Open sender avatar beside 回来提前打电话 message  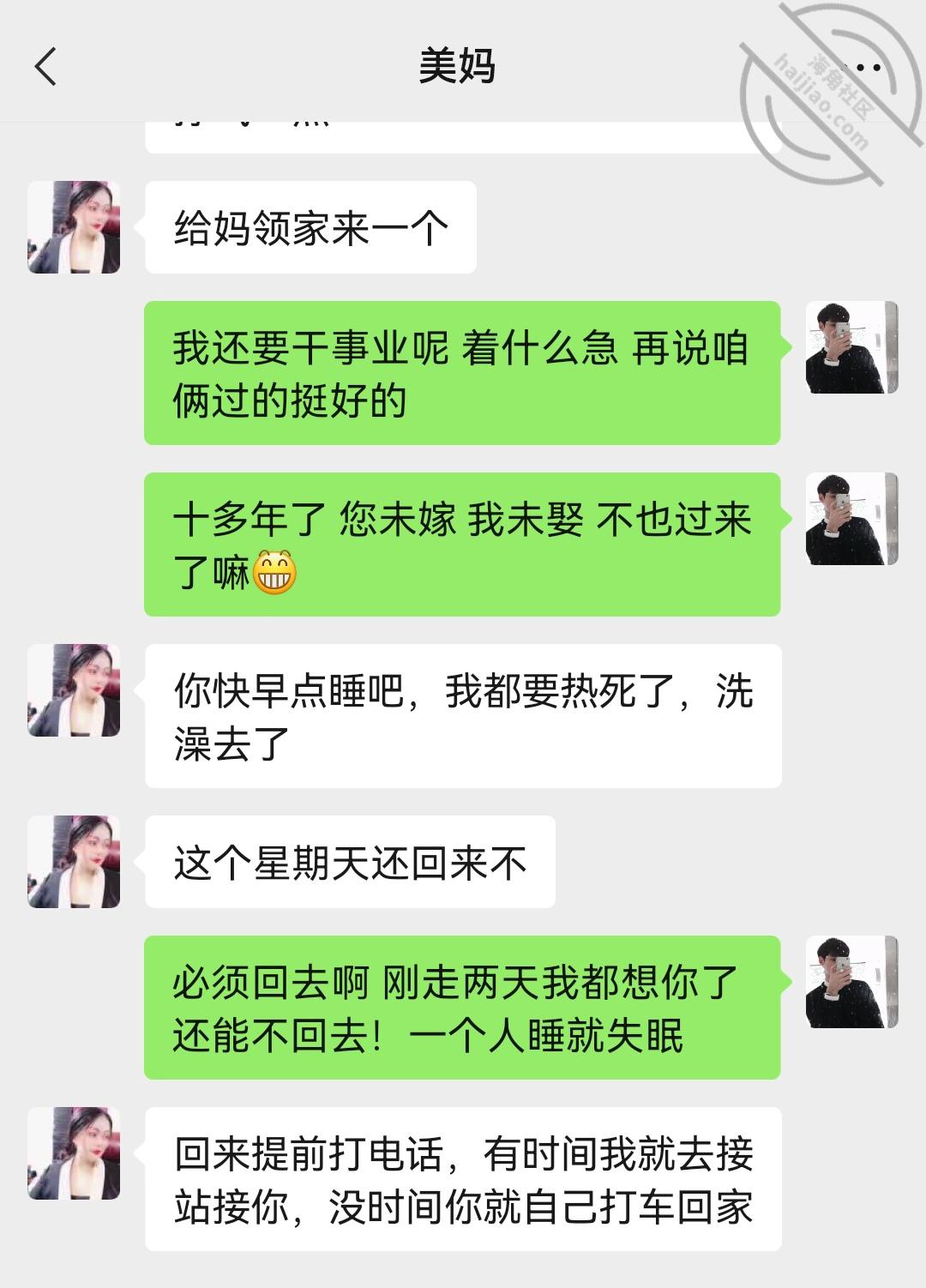[x=74, y=1153]
